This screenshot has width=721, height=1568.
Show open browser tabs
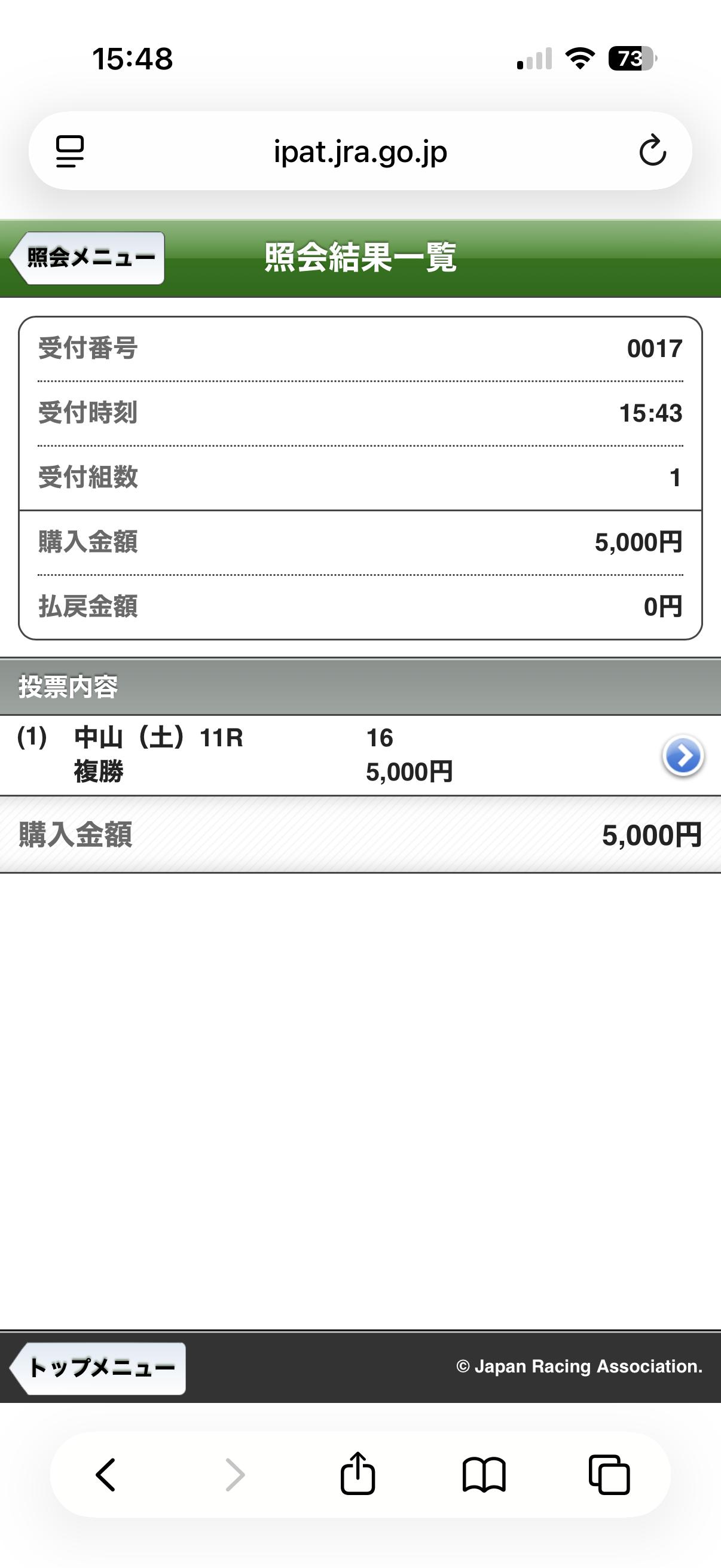tap(609, 1474)
